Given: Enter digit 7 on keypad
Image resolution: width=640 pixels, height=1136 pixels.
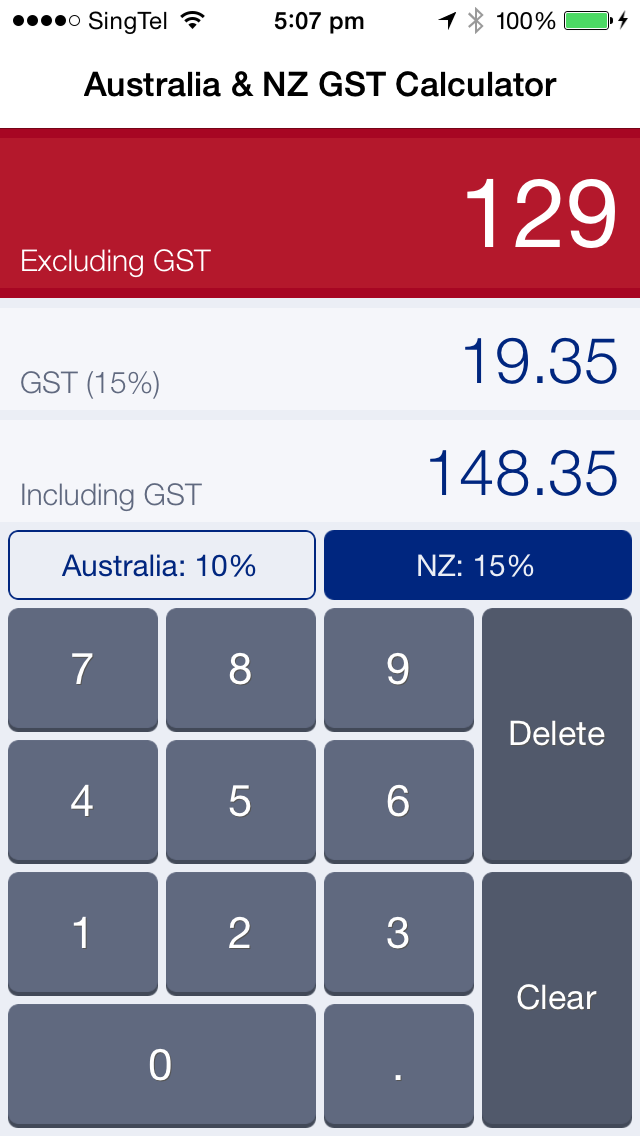Looking at the screenshot, I should [83, 669].
